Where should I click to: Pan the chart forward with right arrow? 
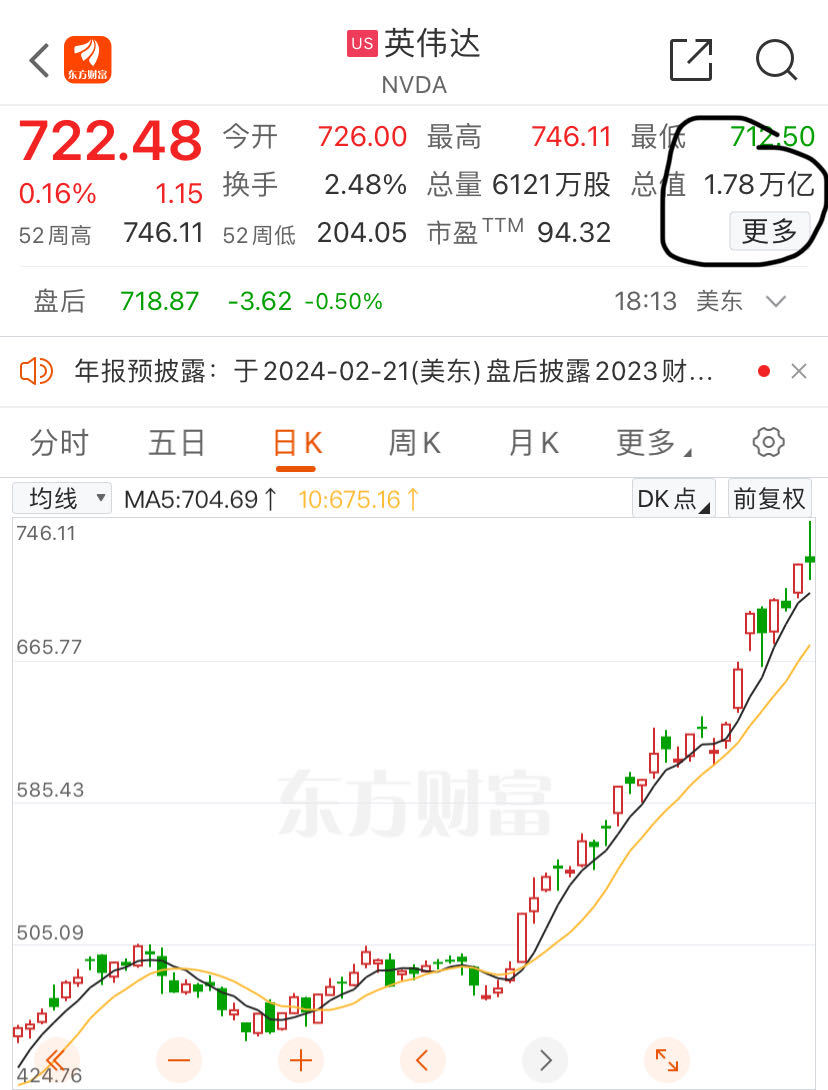pyautogui.click(x=545, y=1060)
